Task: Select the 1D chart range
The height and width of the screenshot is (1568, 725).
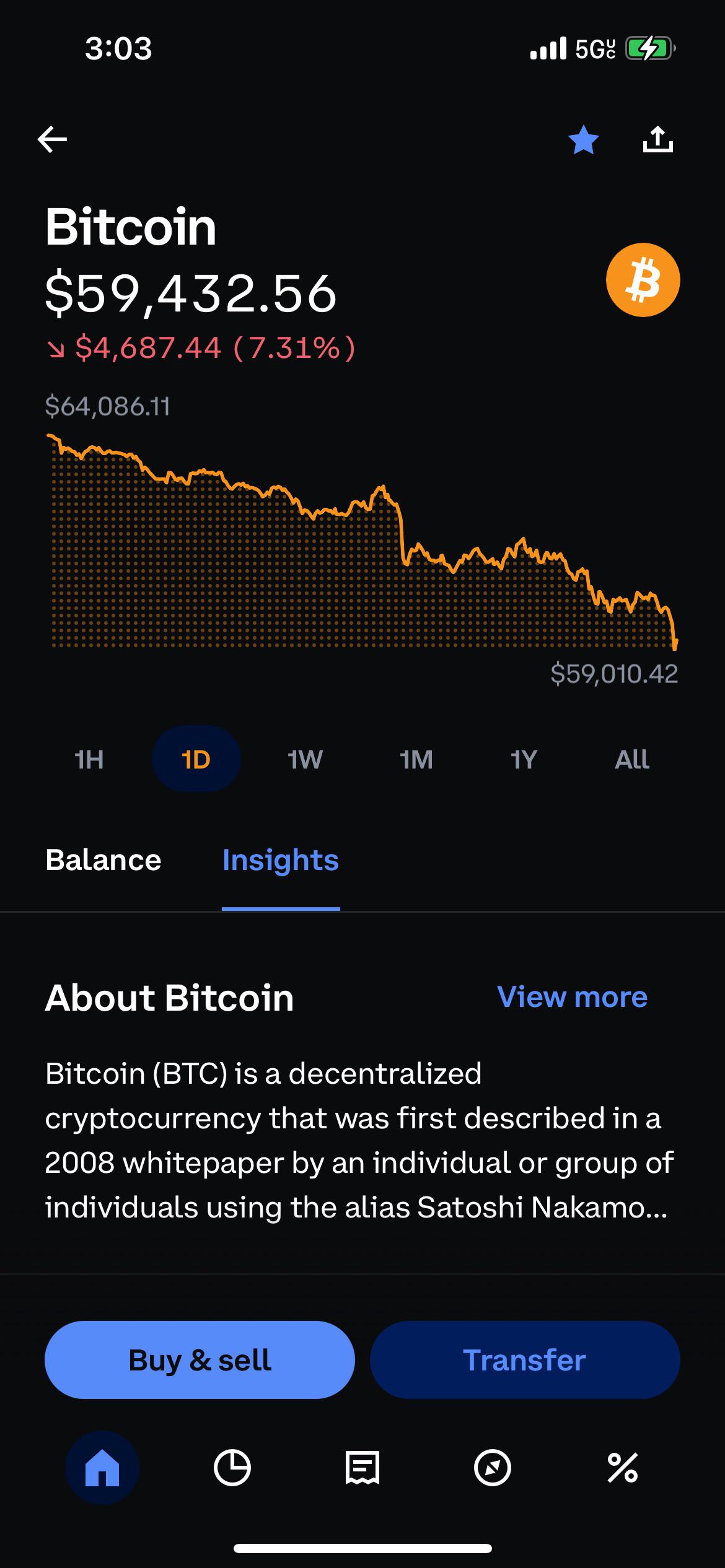Action: click(x=196, y=759)
